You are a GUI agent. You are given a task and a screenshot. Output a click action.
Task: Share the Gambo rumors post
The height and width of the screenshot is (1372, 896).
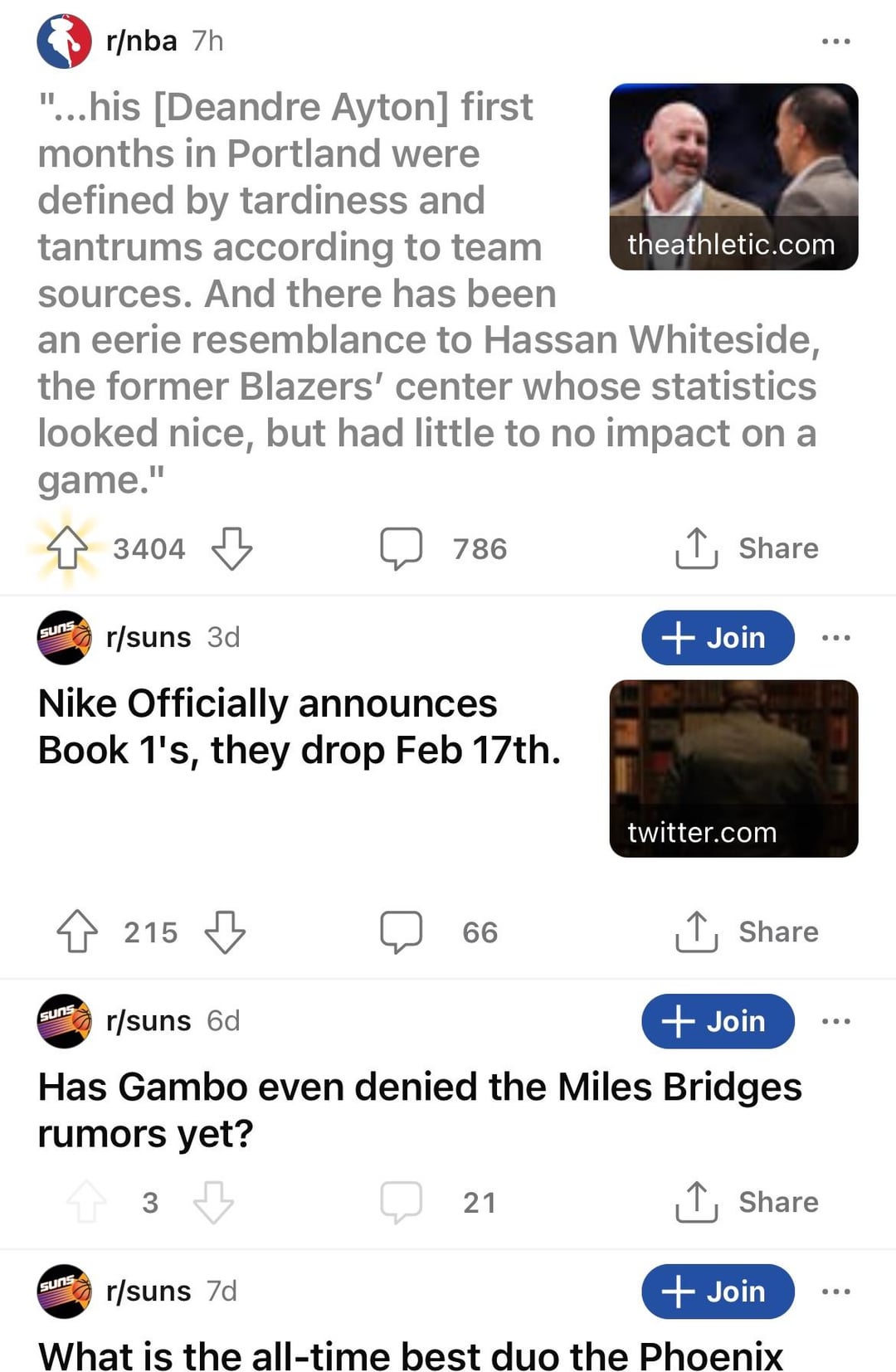click(x=747, y=1202)
